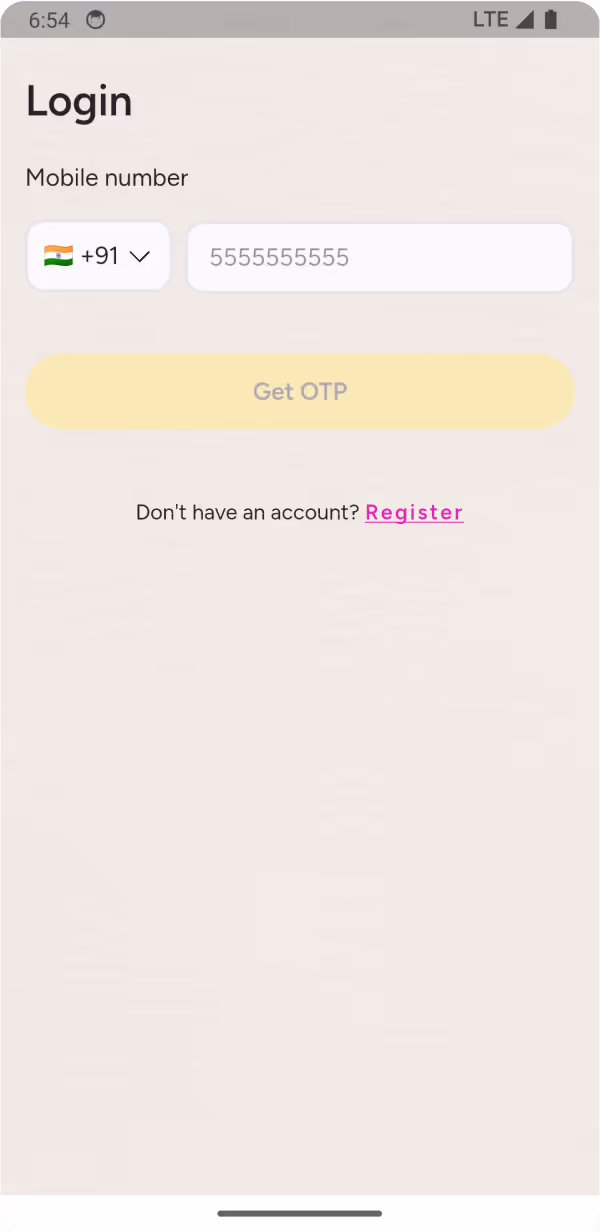
Task: Open the +91 country code dropdown
Action: click(x=98, y=257)
